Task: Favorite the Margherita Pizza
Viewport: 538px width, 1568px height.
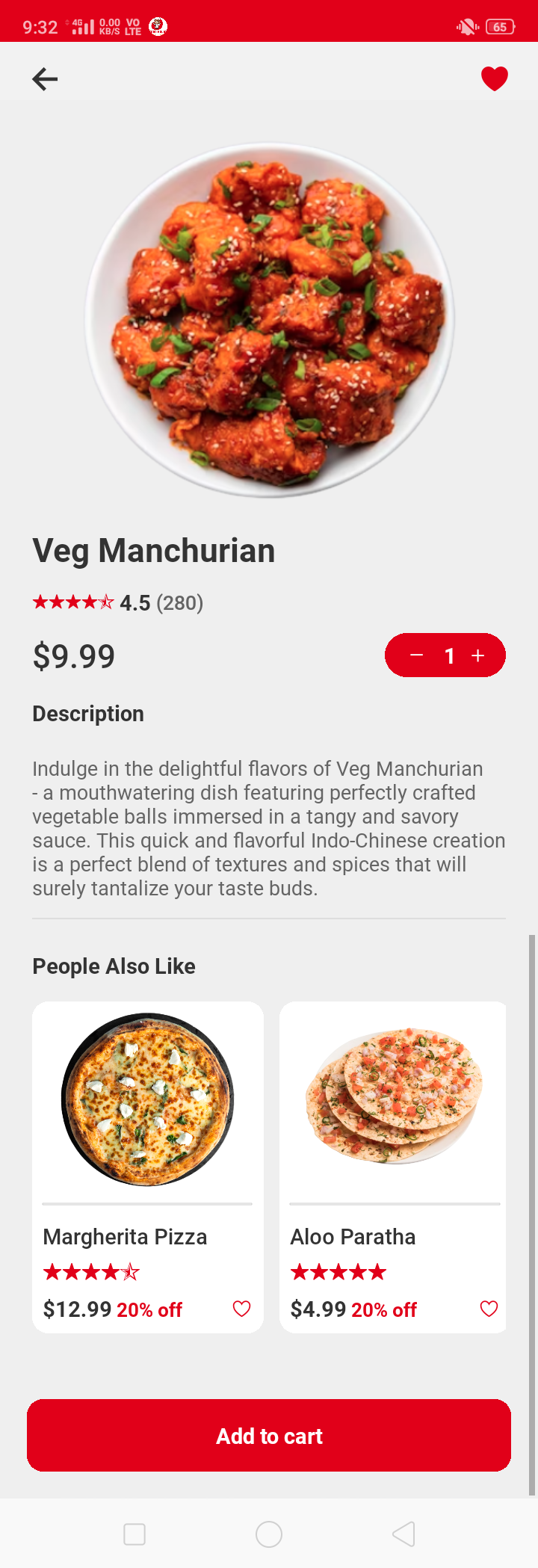Action: (241, 1309)
